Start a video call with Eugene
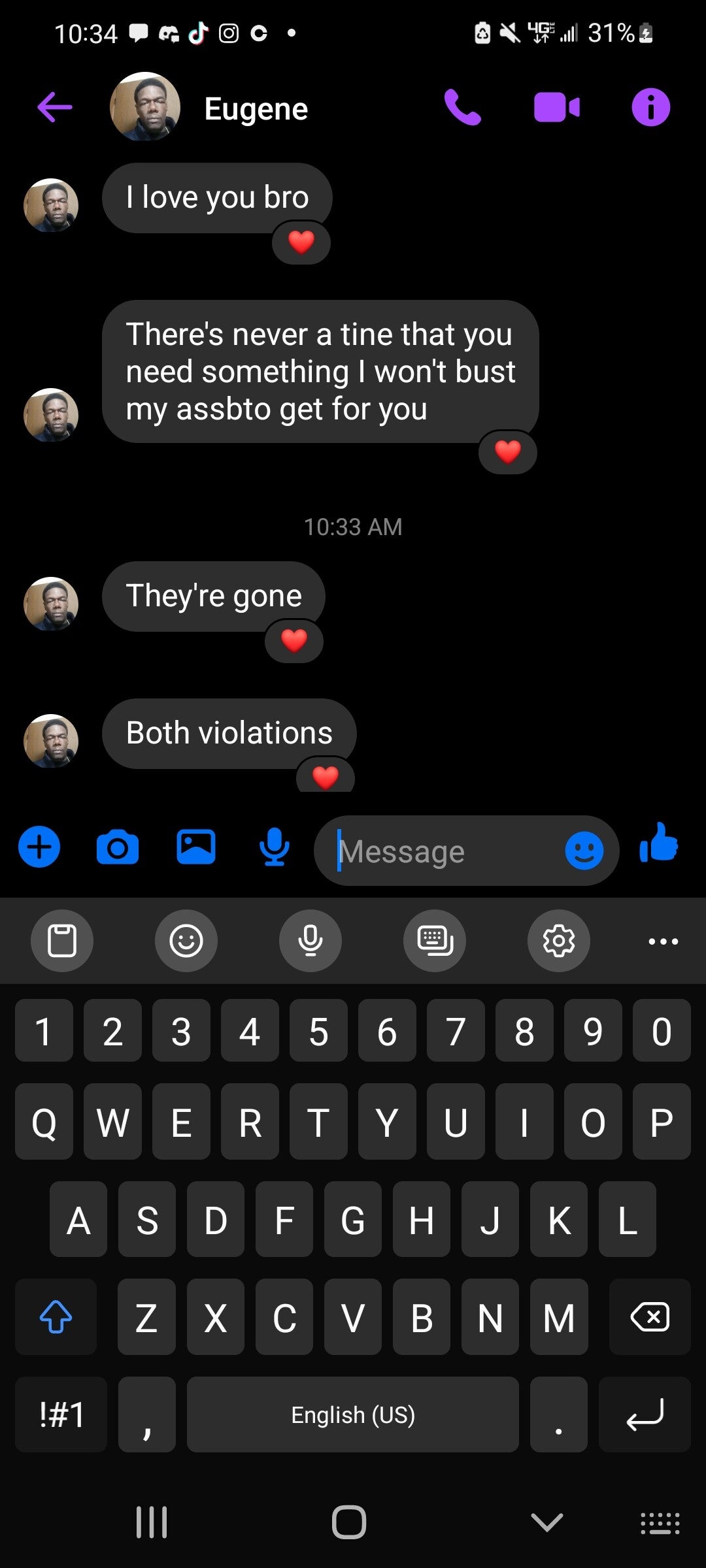Image resolution: width=706 pixels, height=1568 pixels. point(556,108)
